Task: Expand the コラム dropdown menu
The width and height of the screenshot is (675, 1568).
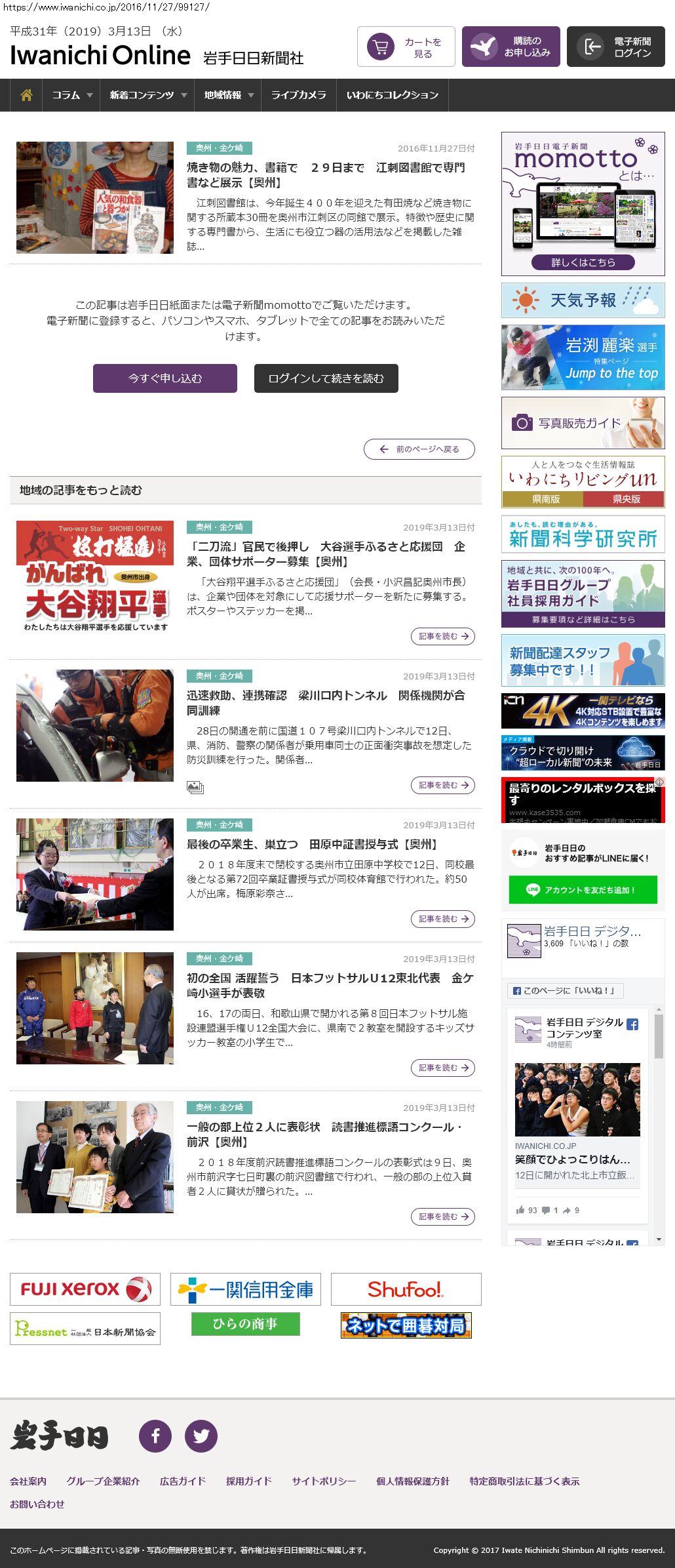Action: click(x=71, y=95)
